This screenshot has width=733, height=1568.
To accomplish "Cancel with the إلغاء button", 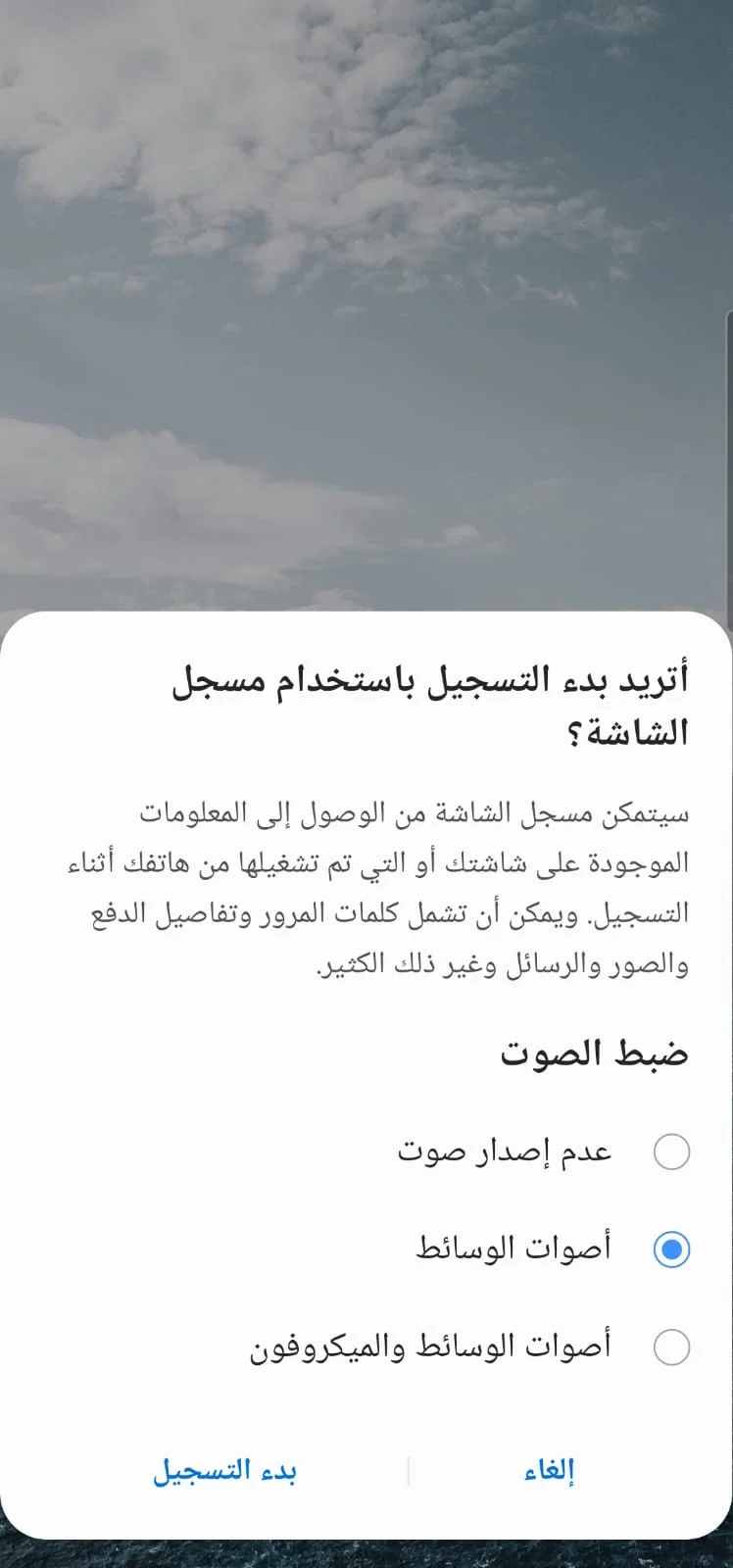I will pos(550,1470).
